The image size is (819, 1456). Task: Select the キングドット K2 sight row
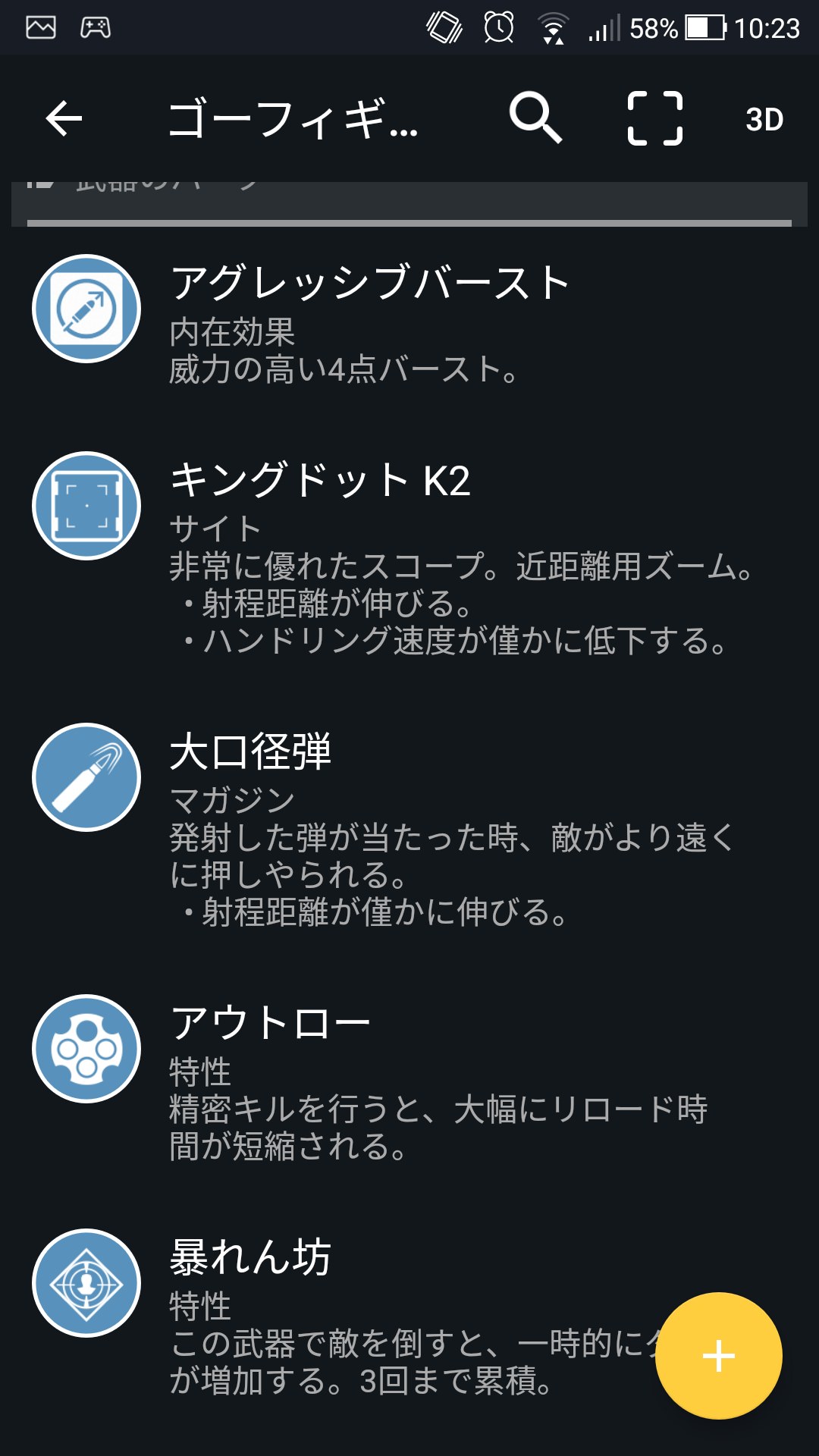(409, 558)
